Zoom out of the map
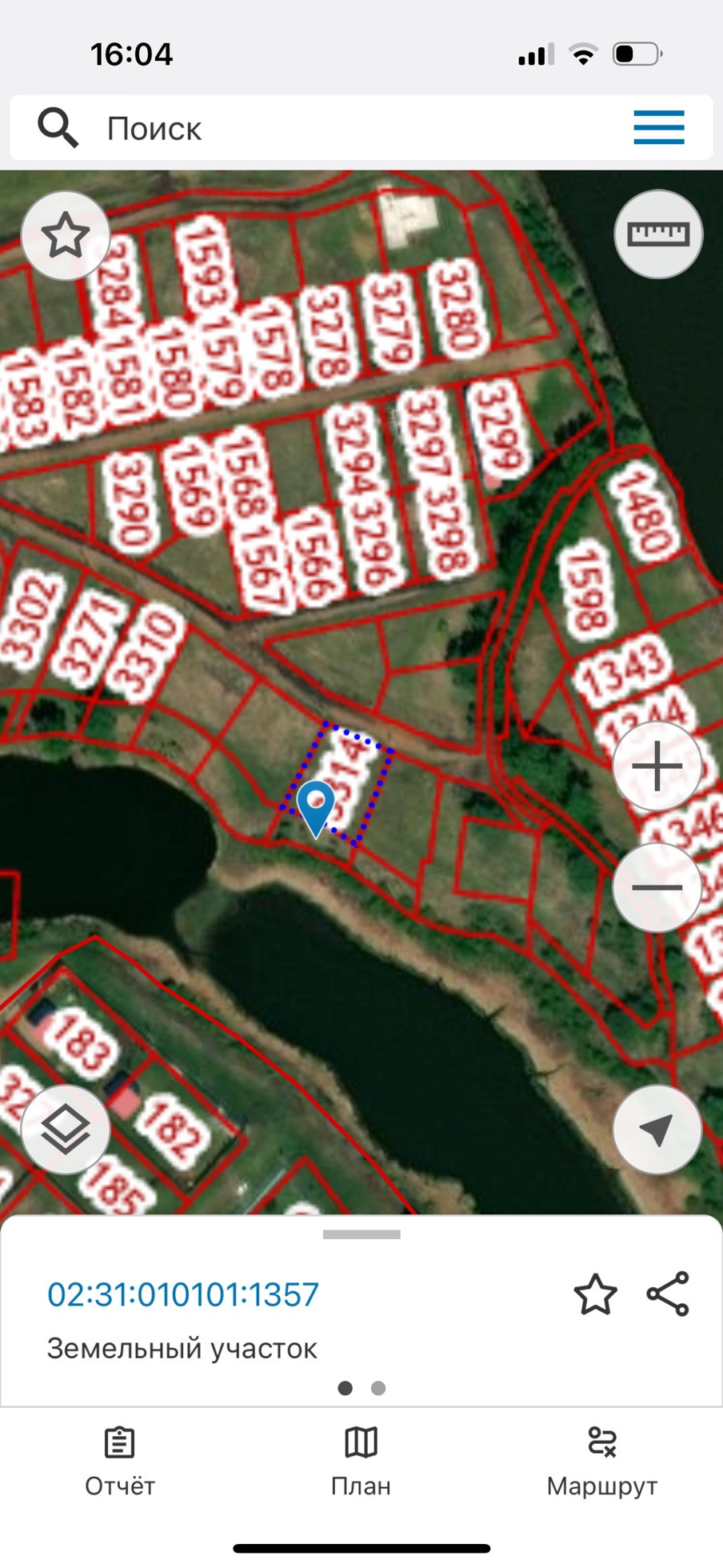The image size is (723, 1568). [x=657, y=886]
